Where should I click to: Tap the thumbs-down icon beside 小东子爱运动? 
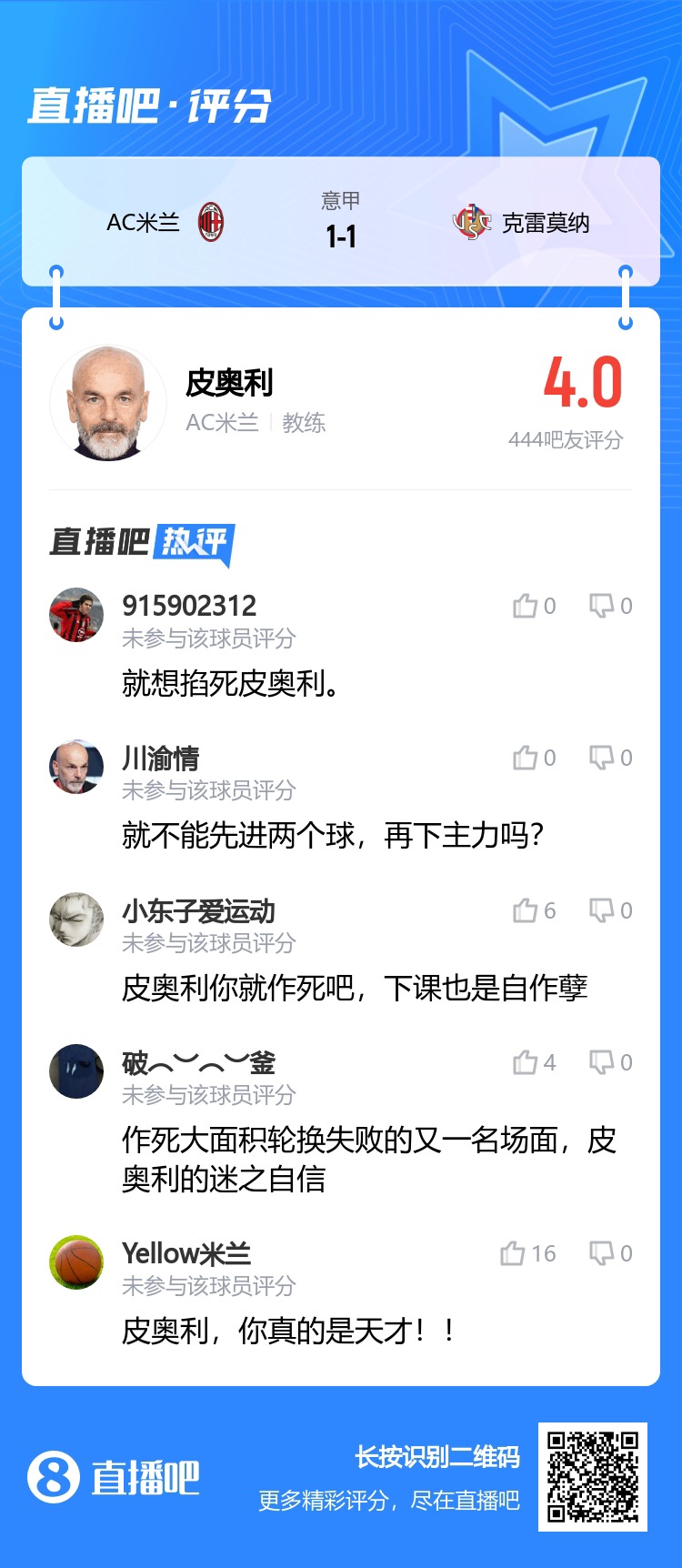pyautogui.click(x=603, y=909)
